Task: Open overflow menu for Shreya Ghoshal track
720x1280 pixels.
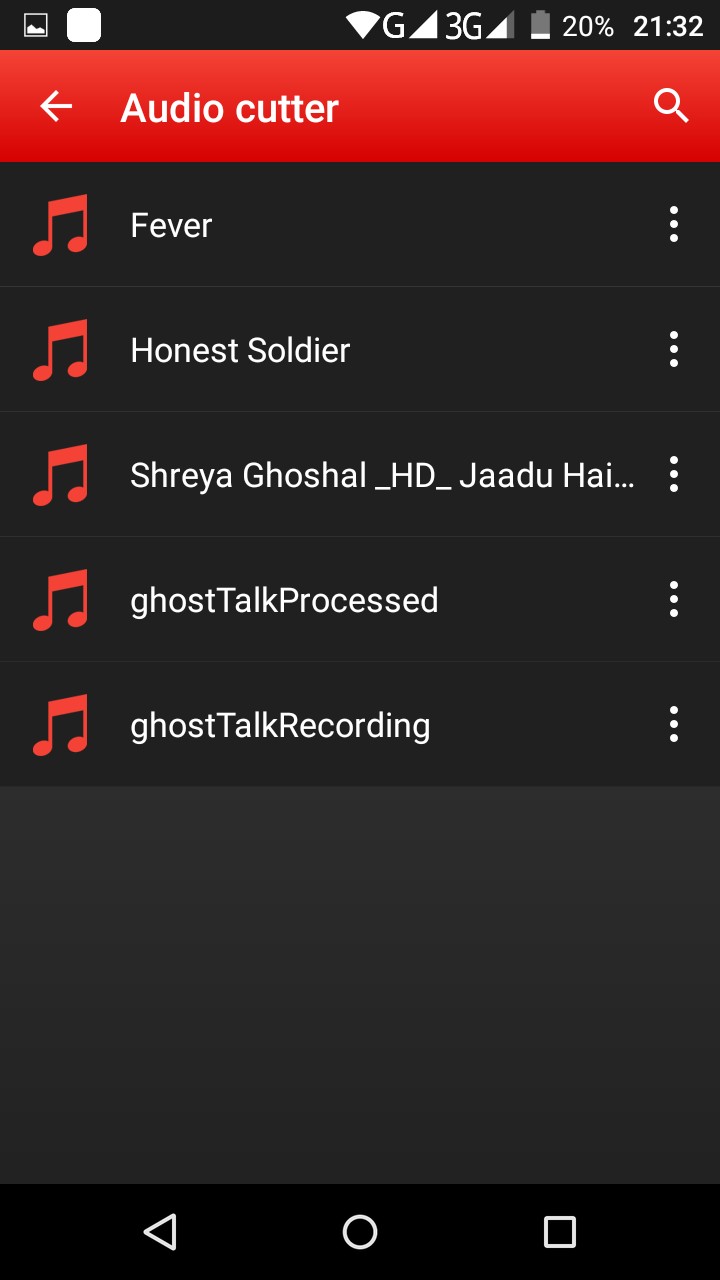Action: (x=674, y=475)
